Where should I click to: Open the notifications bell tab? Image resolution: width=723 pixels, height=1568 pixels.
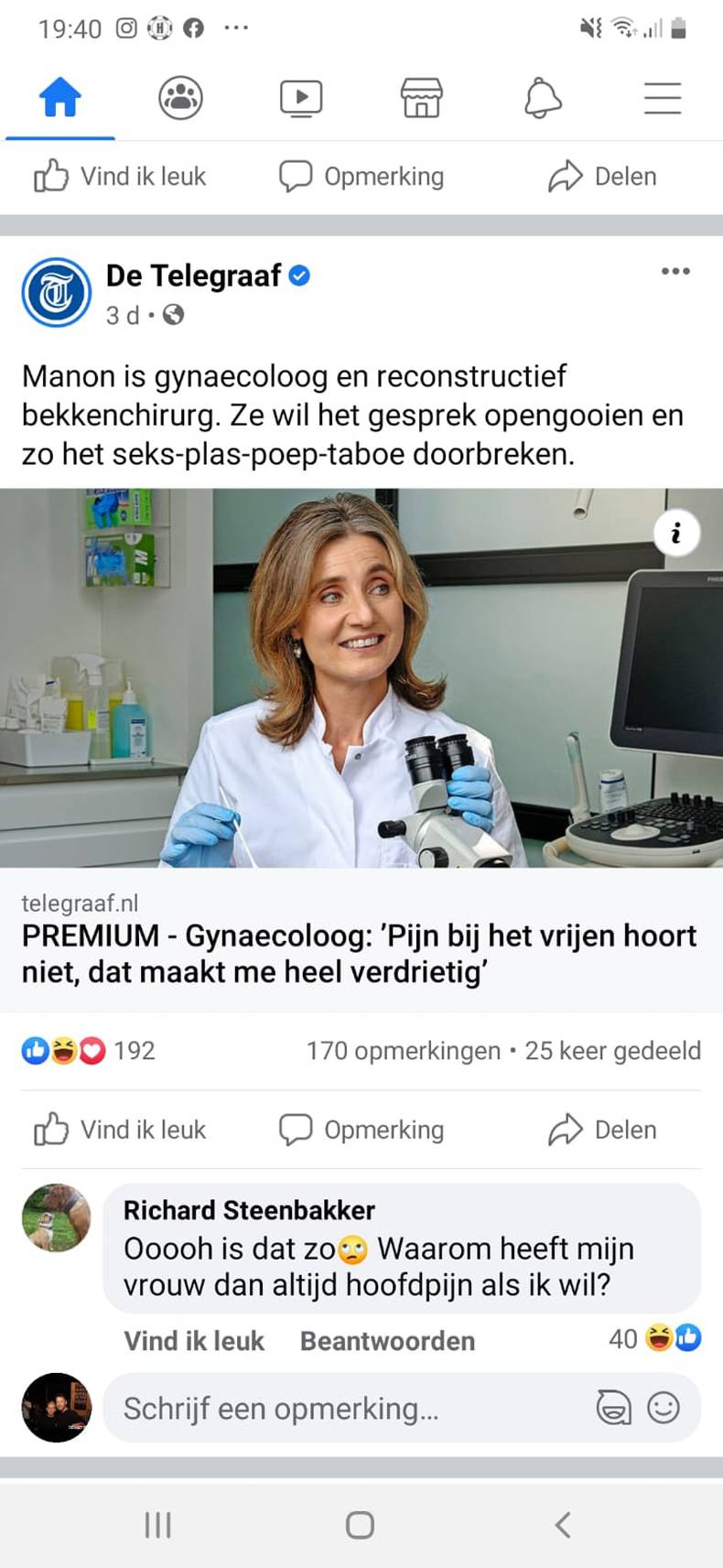pyautogui.click(x=542, y=98)
